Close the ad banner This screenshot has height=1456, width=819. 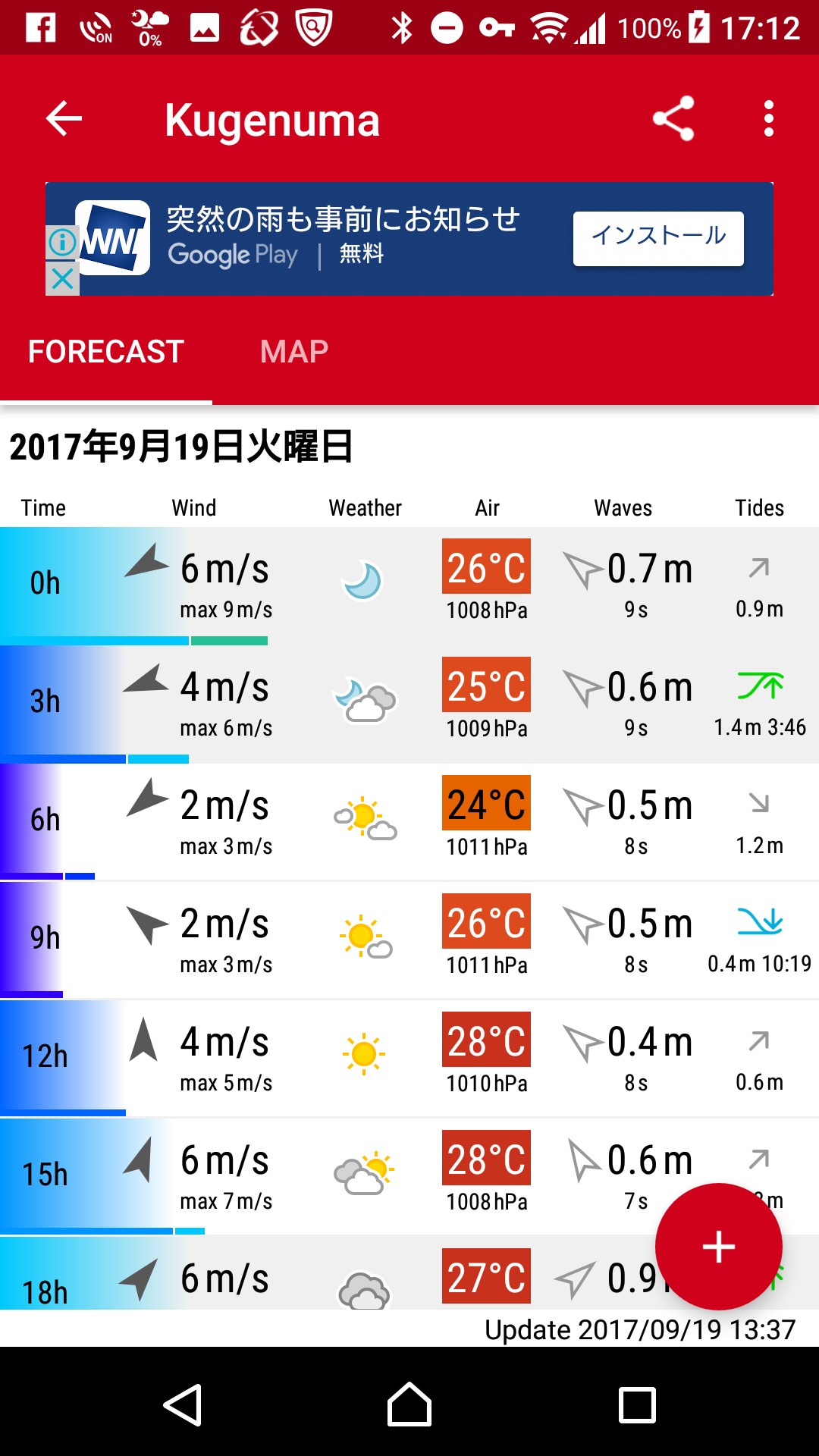[x=62, y=279]
